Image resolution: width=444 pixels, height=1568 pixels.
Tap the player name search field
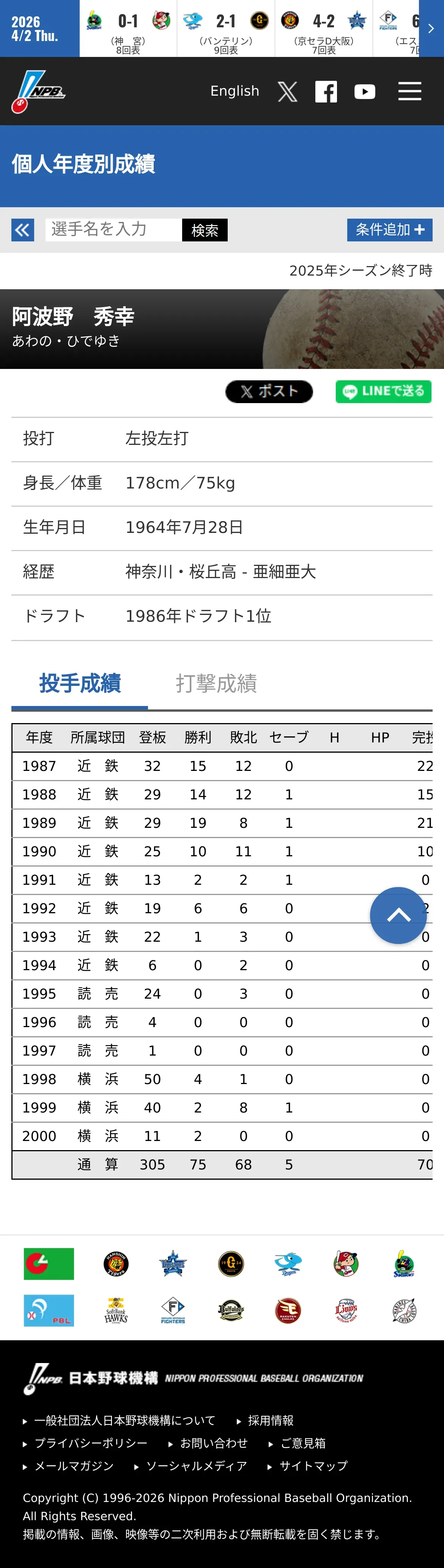pos(114,230)
